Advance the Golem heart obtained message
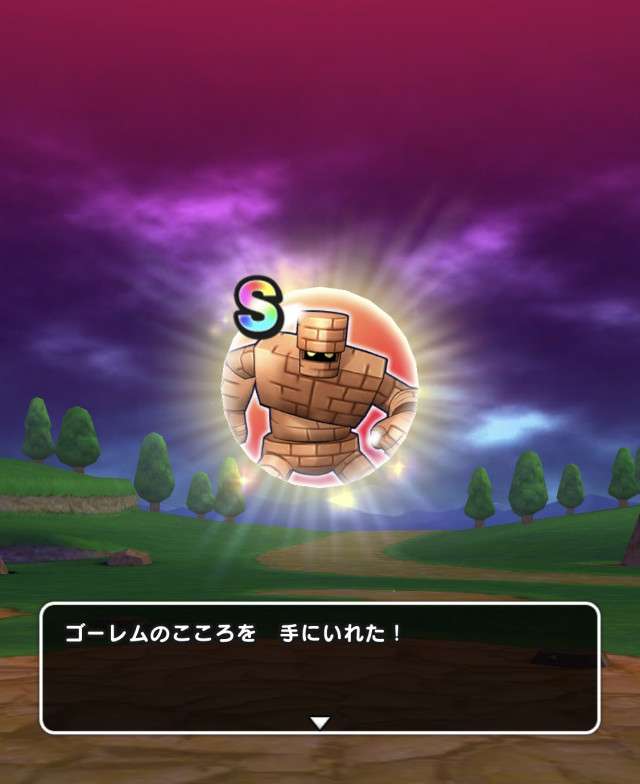 pos(319,721)
